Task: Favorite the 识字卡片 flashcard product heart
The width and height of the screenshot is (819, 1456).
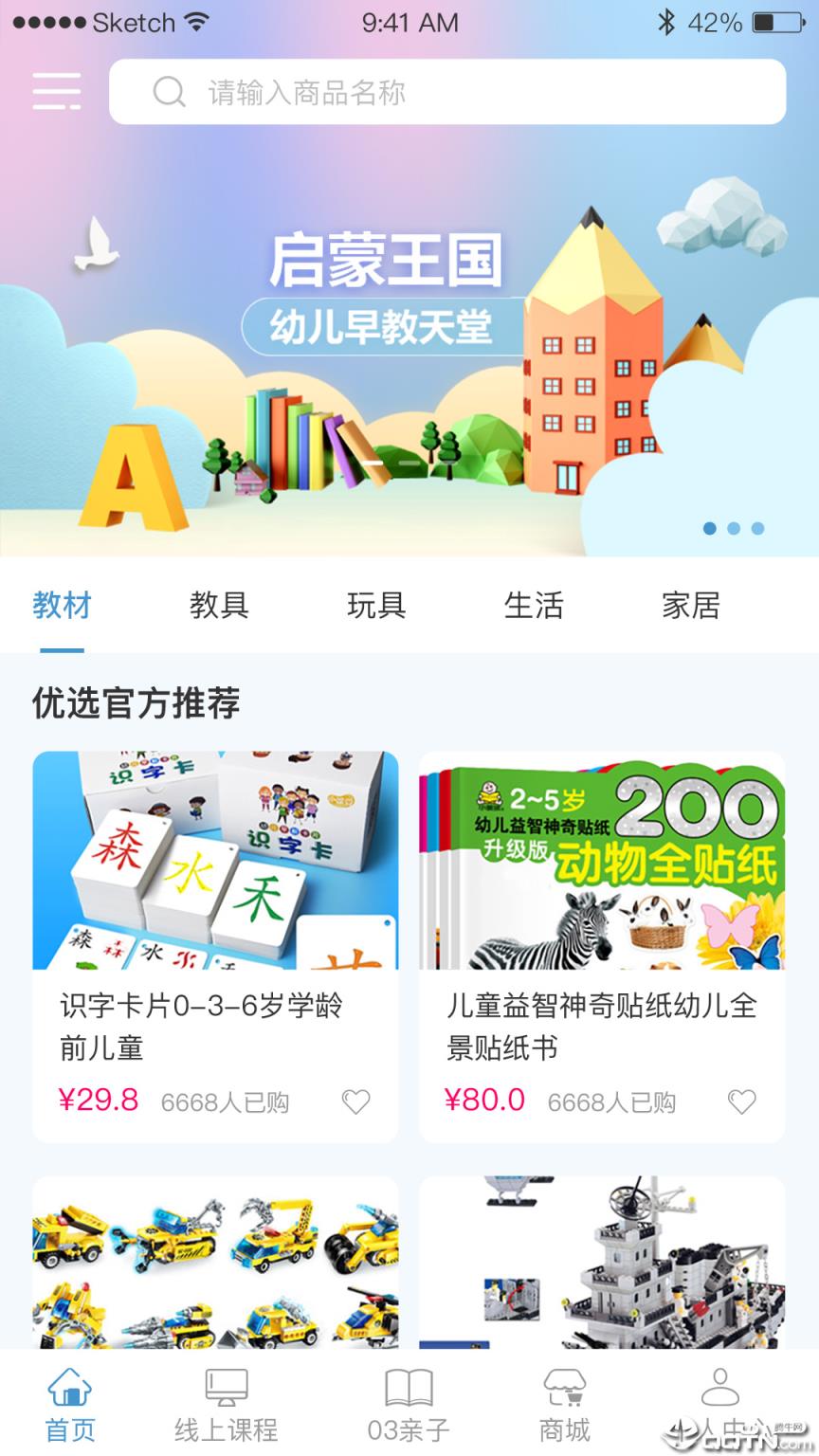Action: pos(357,1102)
